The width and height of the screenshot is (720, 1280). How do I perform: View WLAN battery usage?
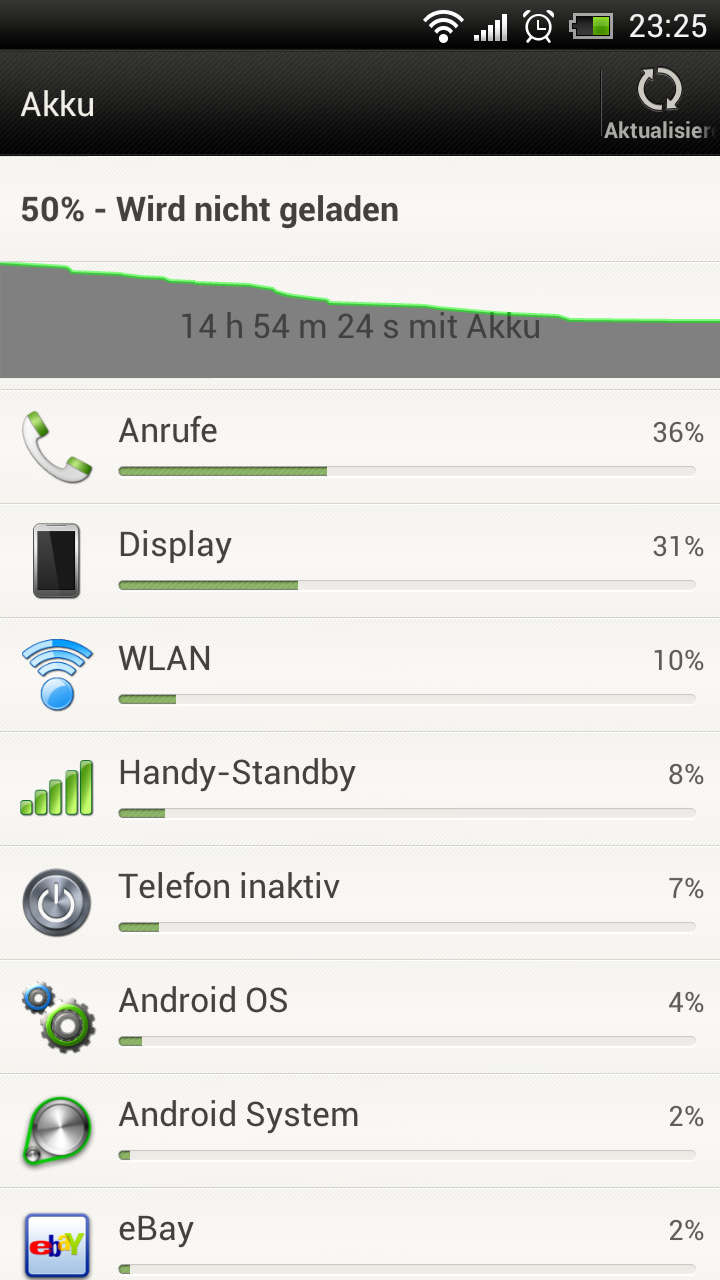(x=360, y=675)
